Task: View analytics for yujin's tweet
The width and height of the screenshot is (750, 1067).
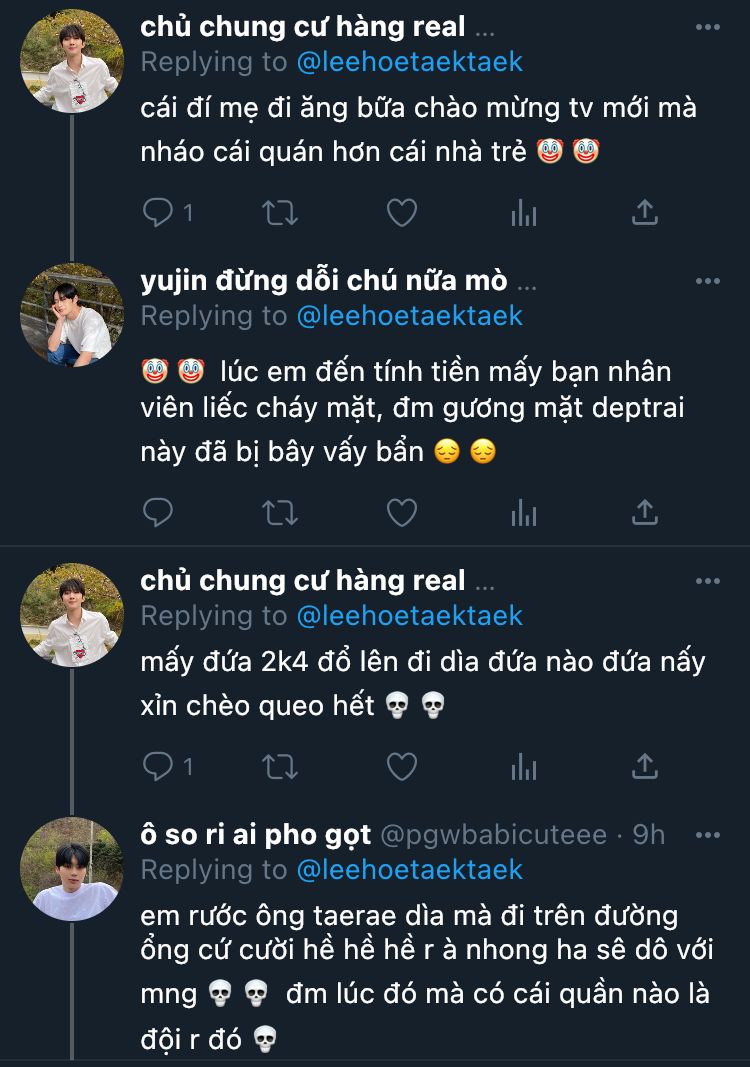Action: pos(523,513)
